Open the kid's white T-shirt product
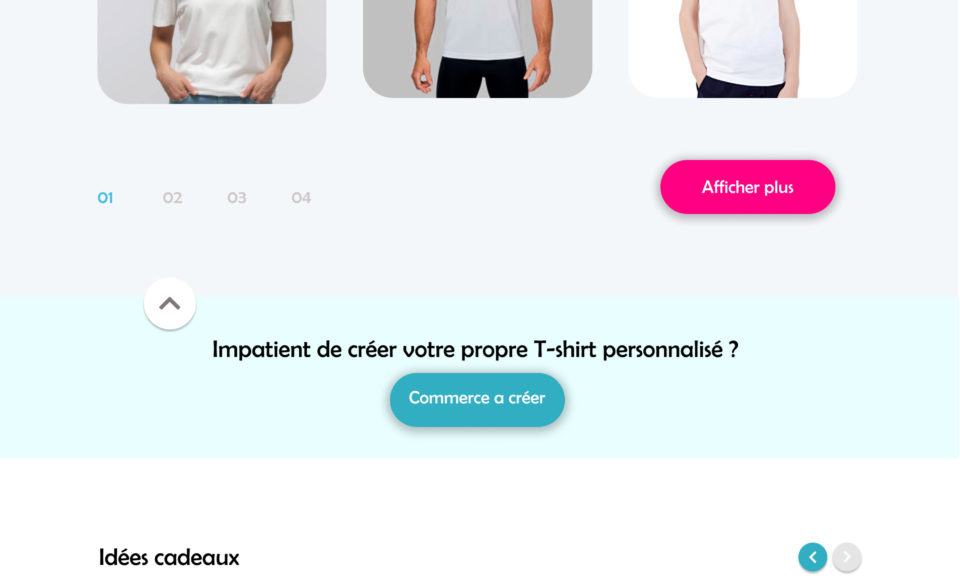 [742, 48]
